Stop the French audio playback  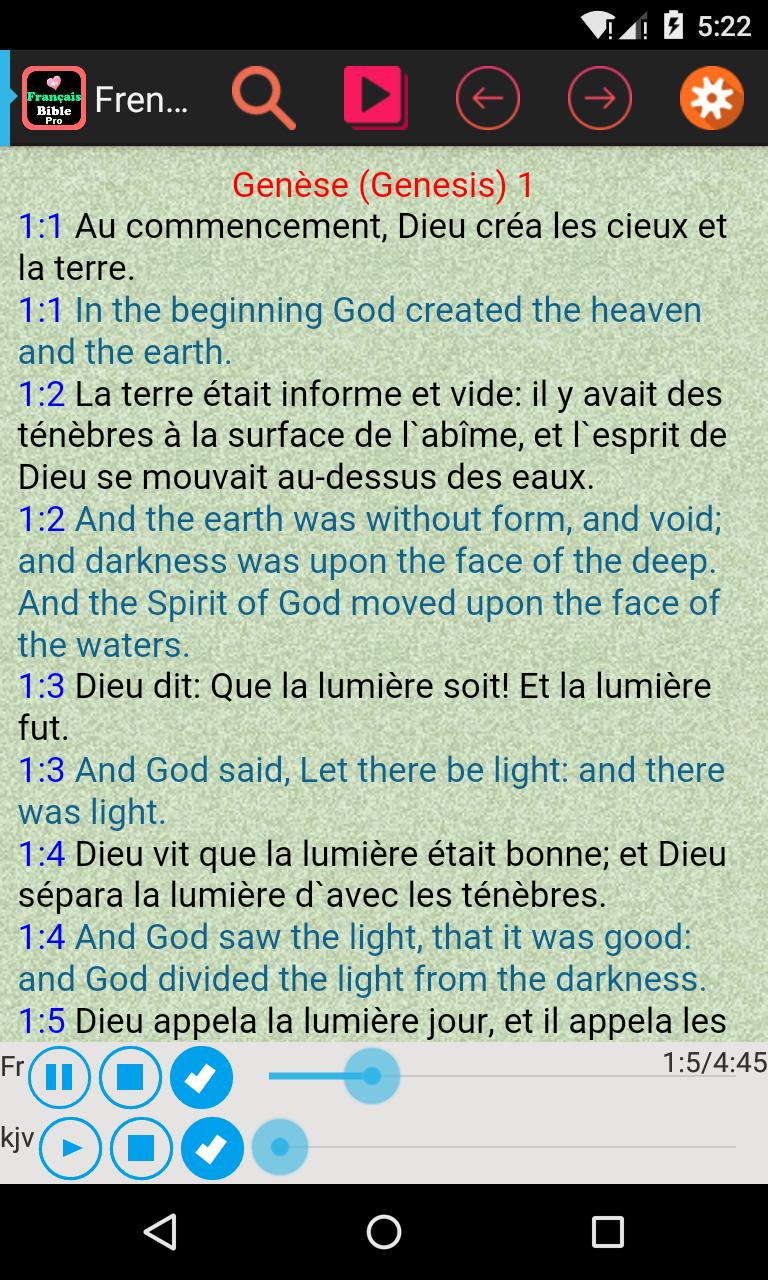coord(130,1077)
